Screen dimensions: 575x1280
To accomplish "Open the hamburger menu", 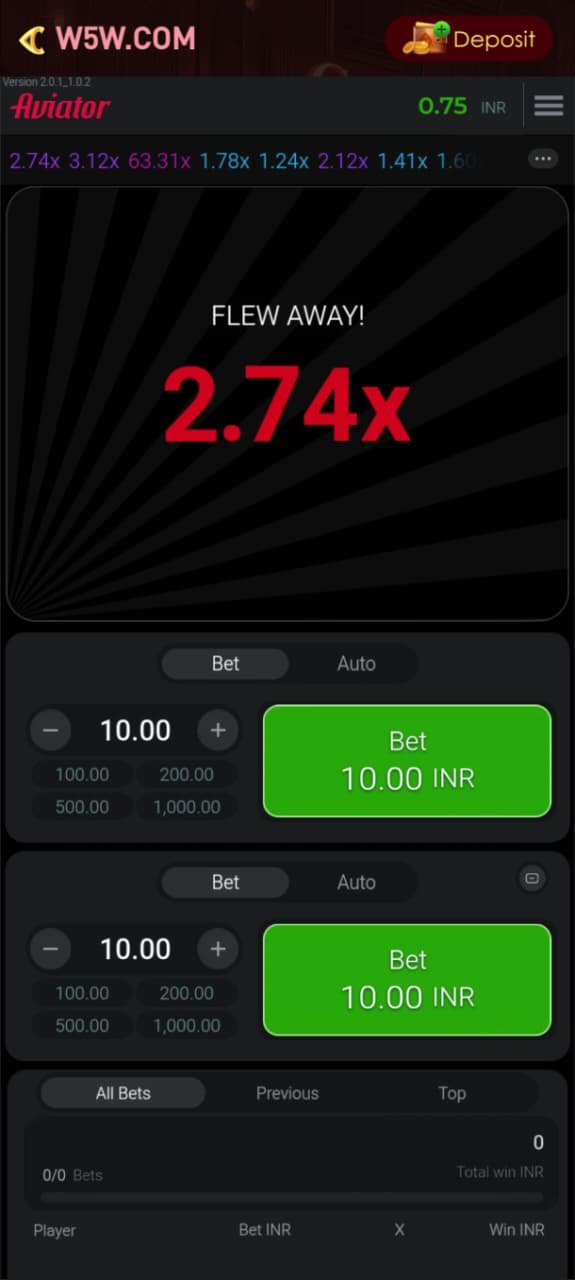I will pyautogui.click(x=549, y=106).
